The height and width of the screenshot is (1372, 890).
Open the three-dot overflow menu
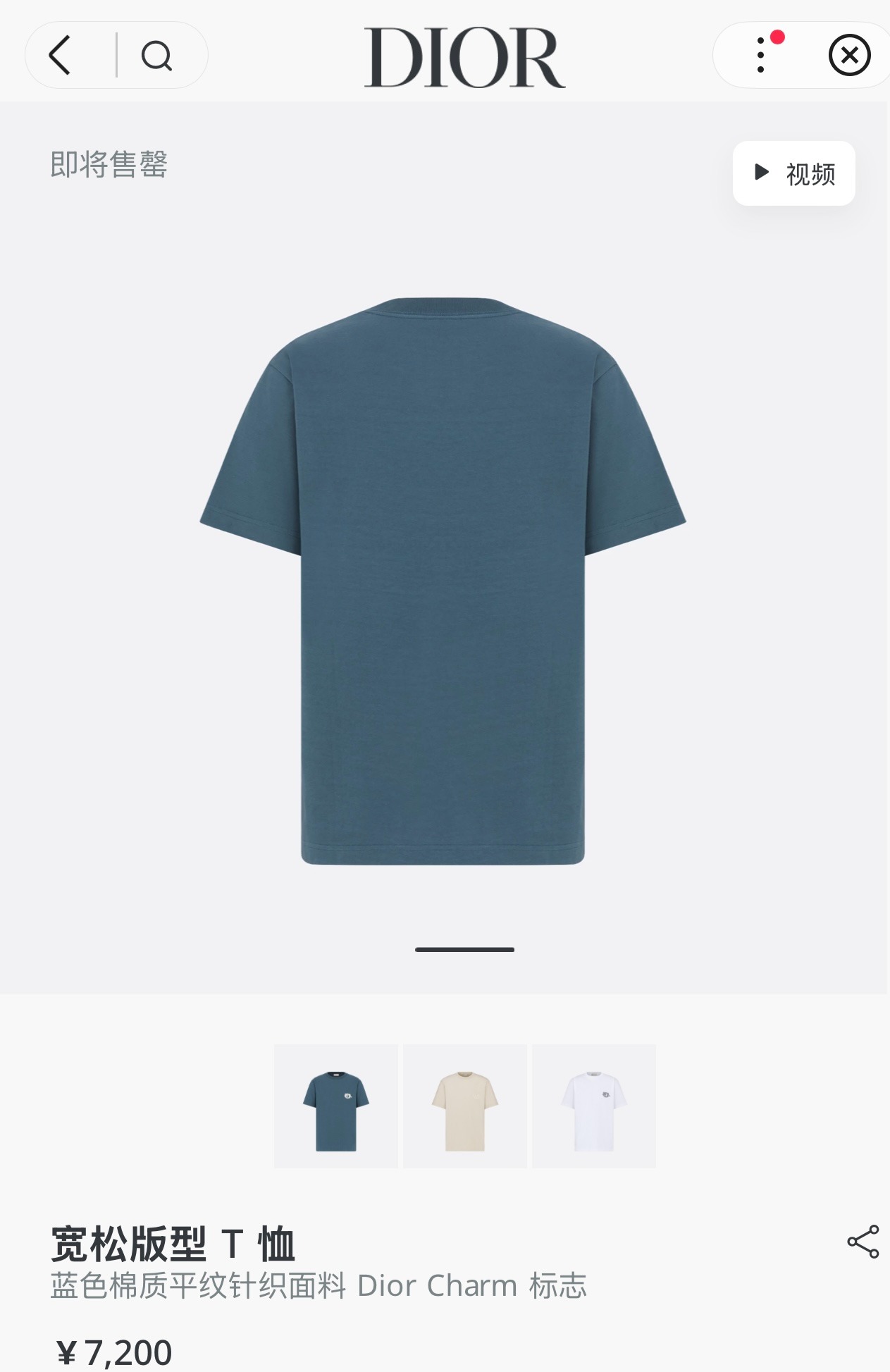click(760, 55)
